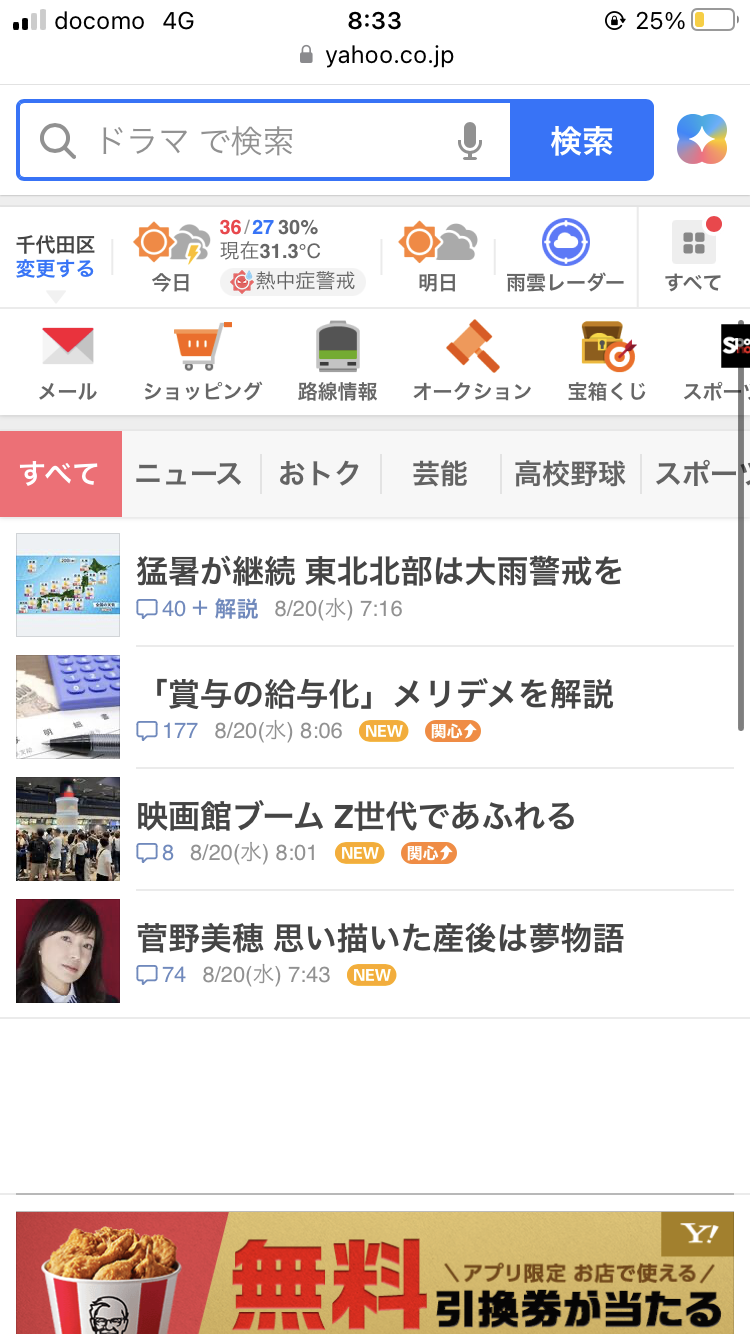The height and width of the screenshot is (1334, 750).
Task: Open the ショッピング shortcut
Action: 203,362
